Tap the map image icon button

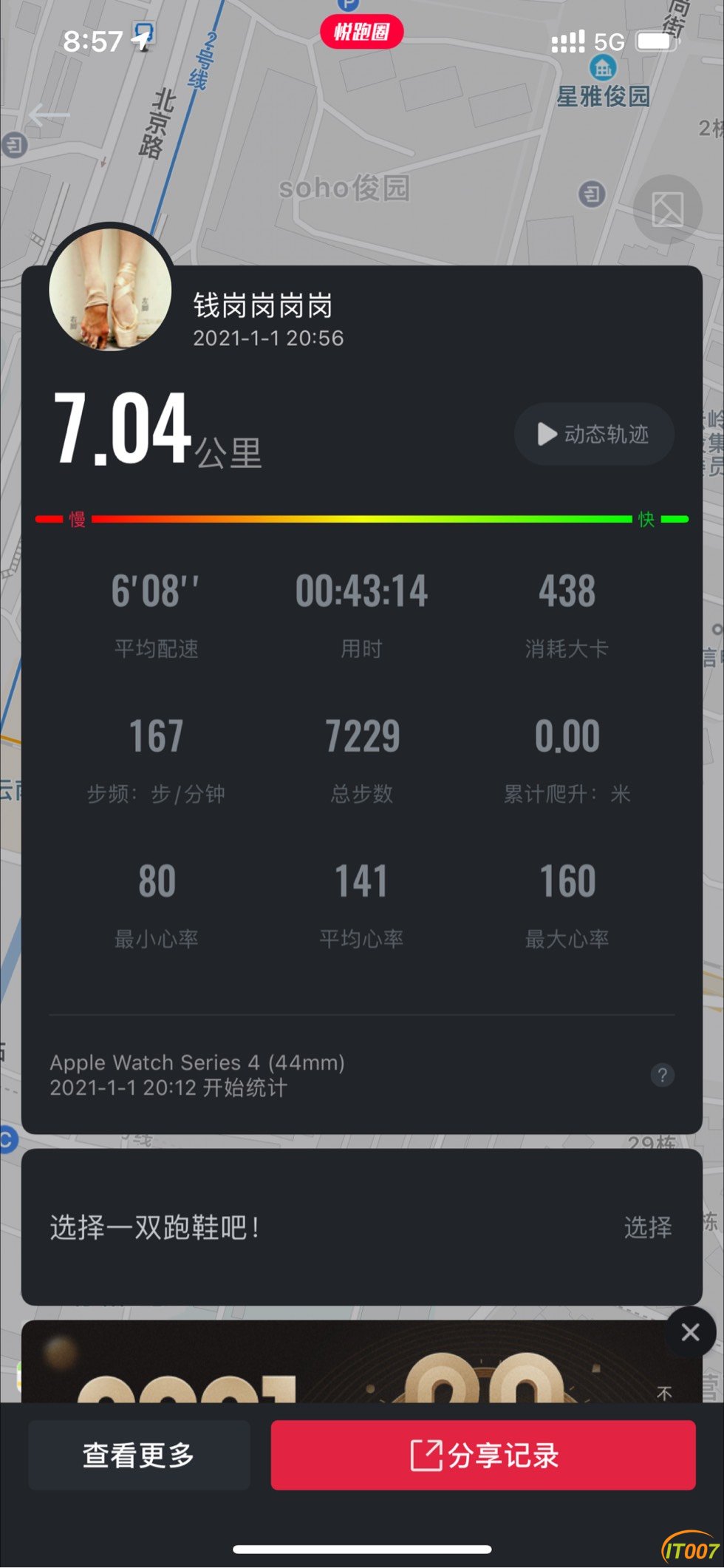(x=667, y=209)
